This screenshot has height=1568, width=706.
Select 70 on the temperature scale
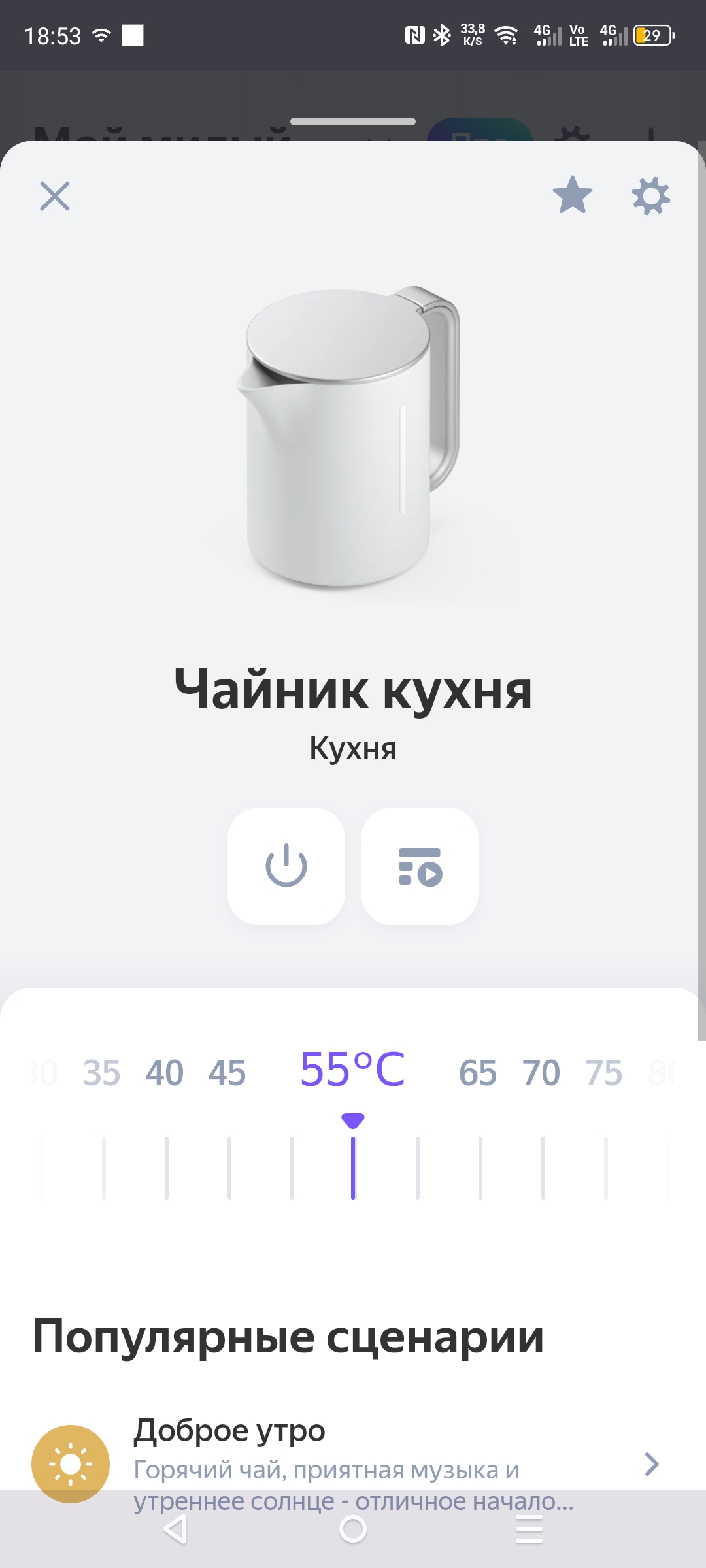click(541, 1073)
